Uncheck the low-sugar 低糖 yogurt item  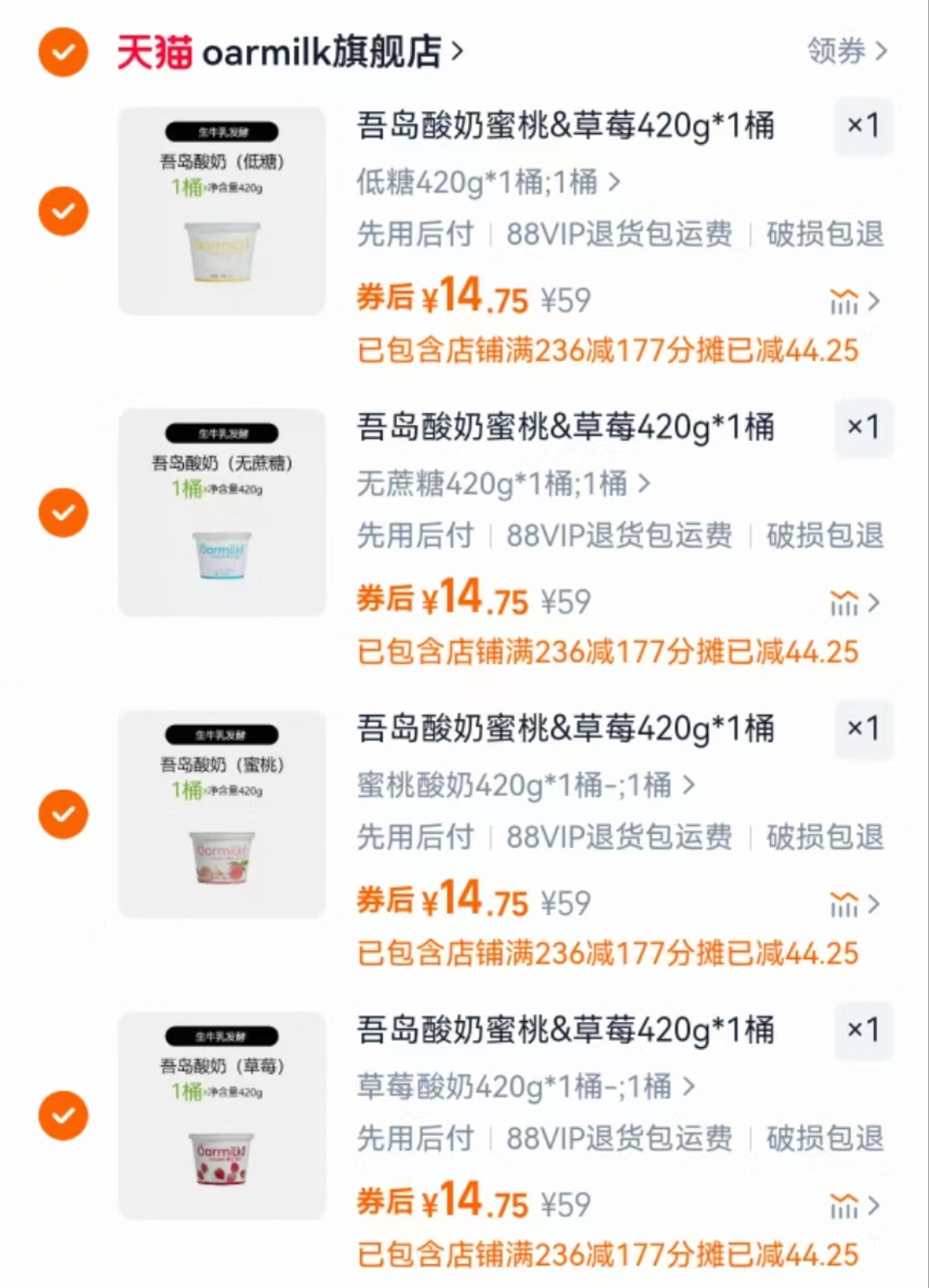pyautogui.click(x=63, y=210)
